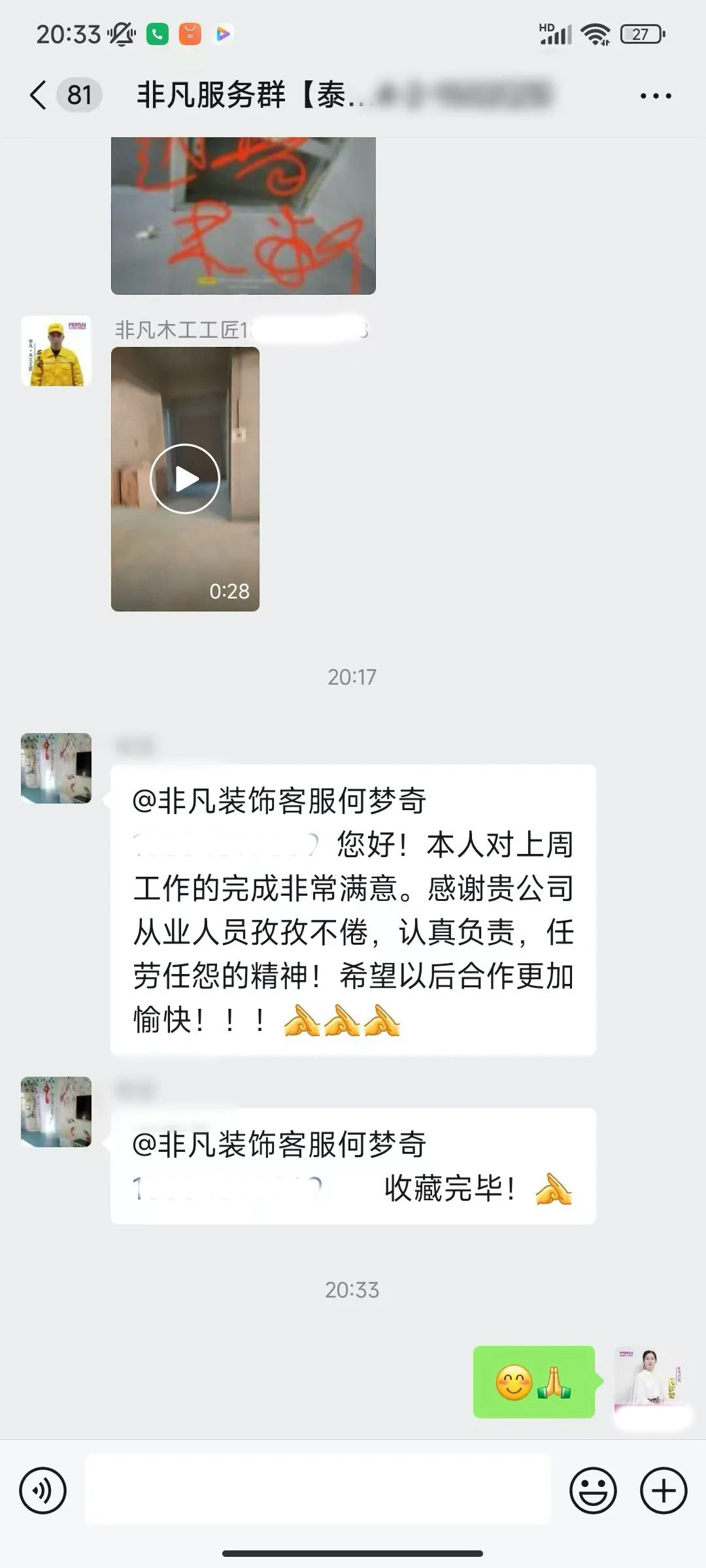This screenshot has width=706, height=1568.
Task: Go back to the chat list
Action: pyautogui.click(x=39, y=95)
